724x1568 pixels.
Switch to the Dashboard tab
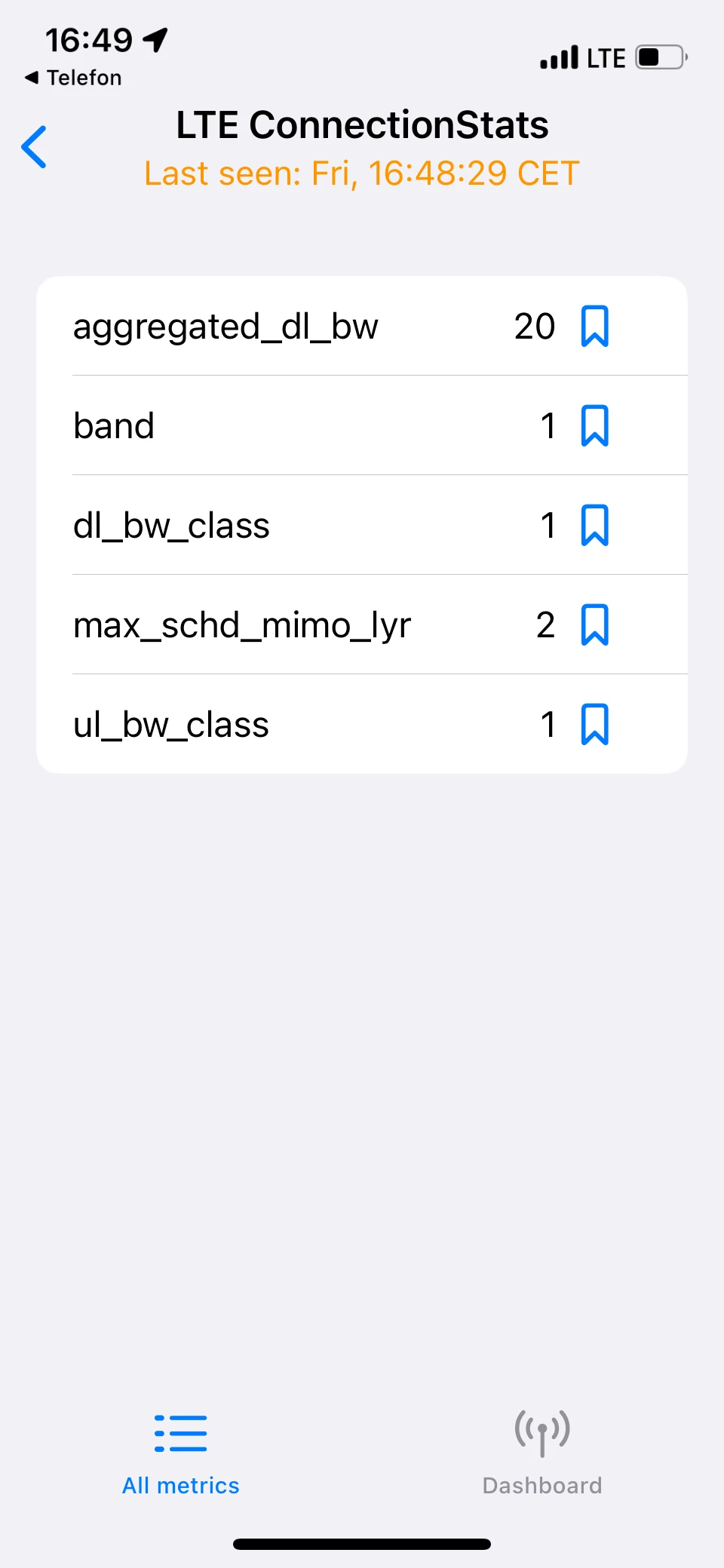[x=542, y=1453]
